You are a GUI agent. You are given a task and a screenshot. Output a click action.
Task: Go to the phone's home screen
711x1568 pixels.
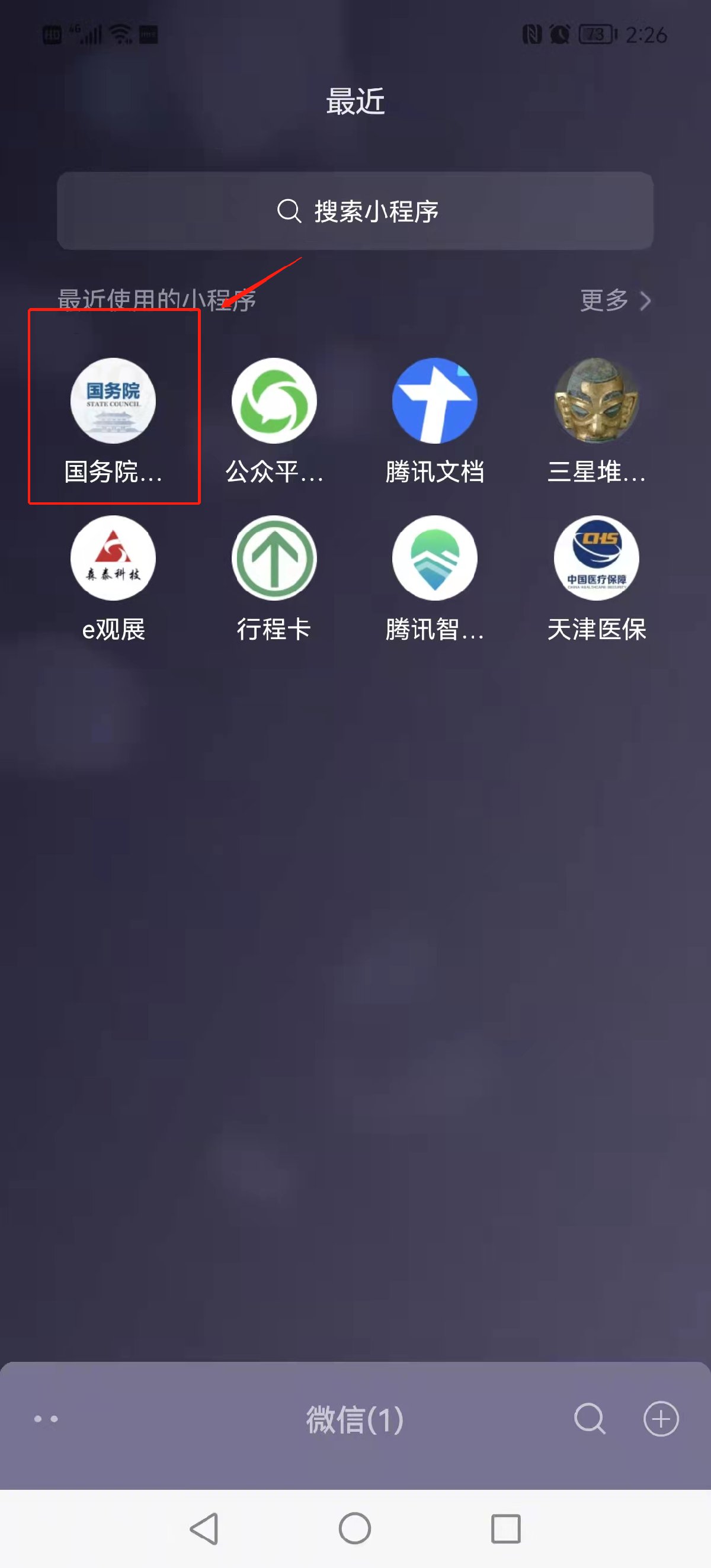355,1528
